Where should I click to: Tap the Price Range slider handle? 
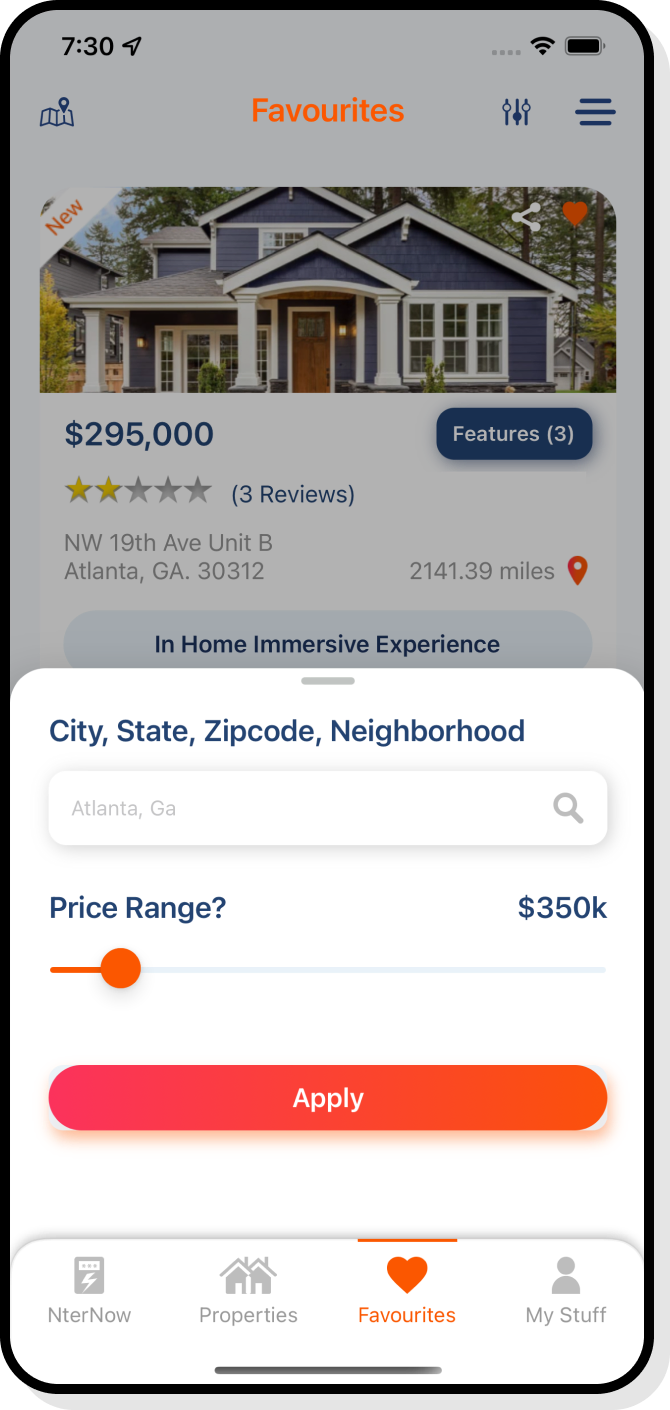tap(121, 969)
